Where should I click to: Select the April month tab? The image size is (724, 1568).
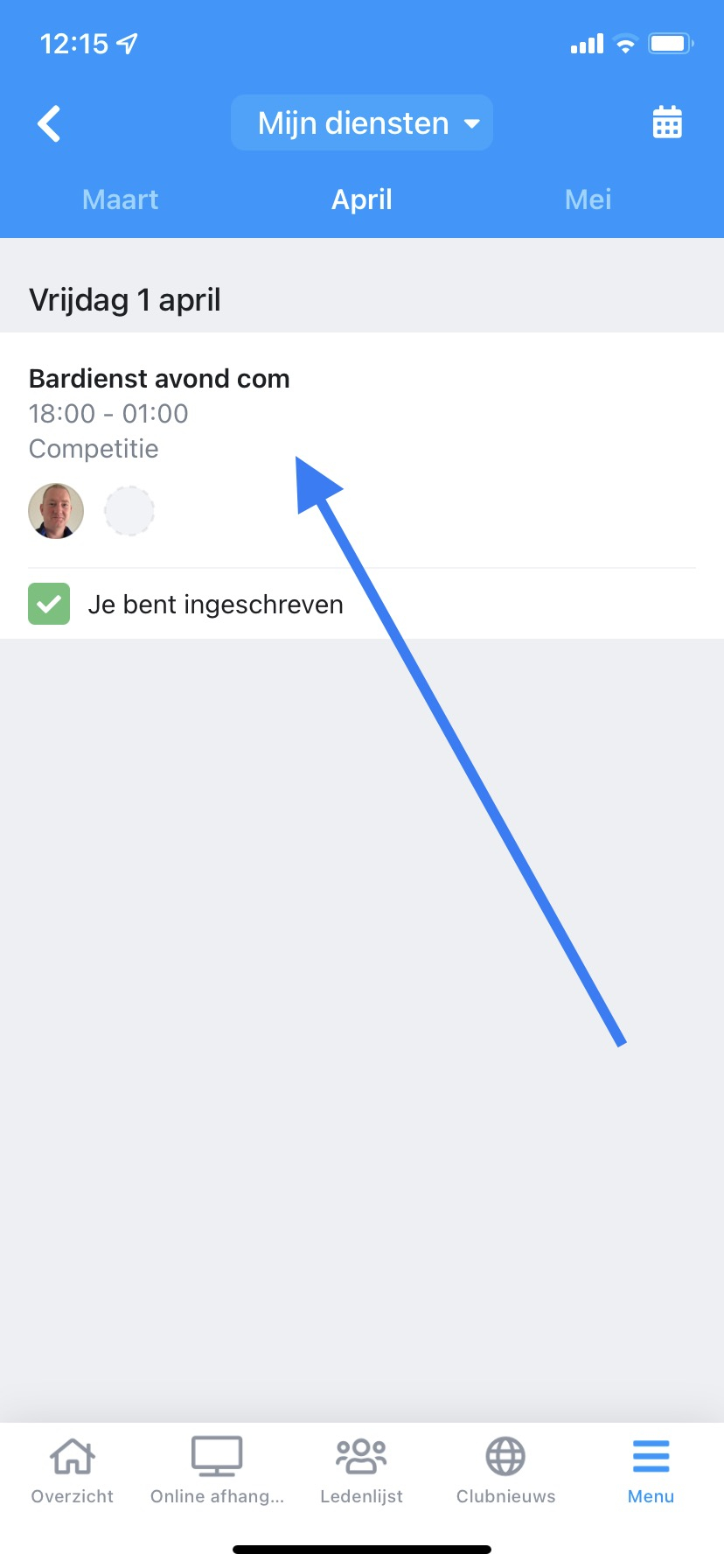click(x=362, y=199)
